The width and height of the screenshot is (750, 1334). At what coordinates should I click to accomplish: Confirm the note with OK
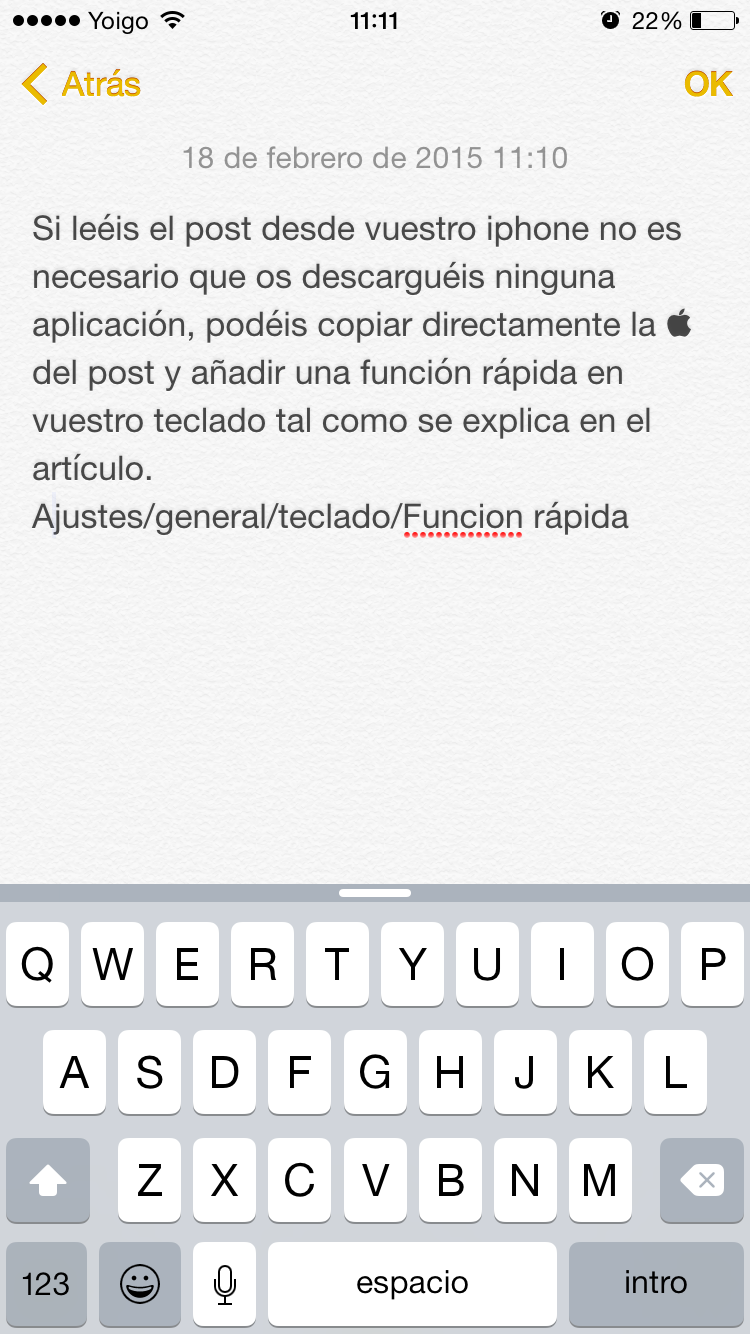point(707,84)
